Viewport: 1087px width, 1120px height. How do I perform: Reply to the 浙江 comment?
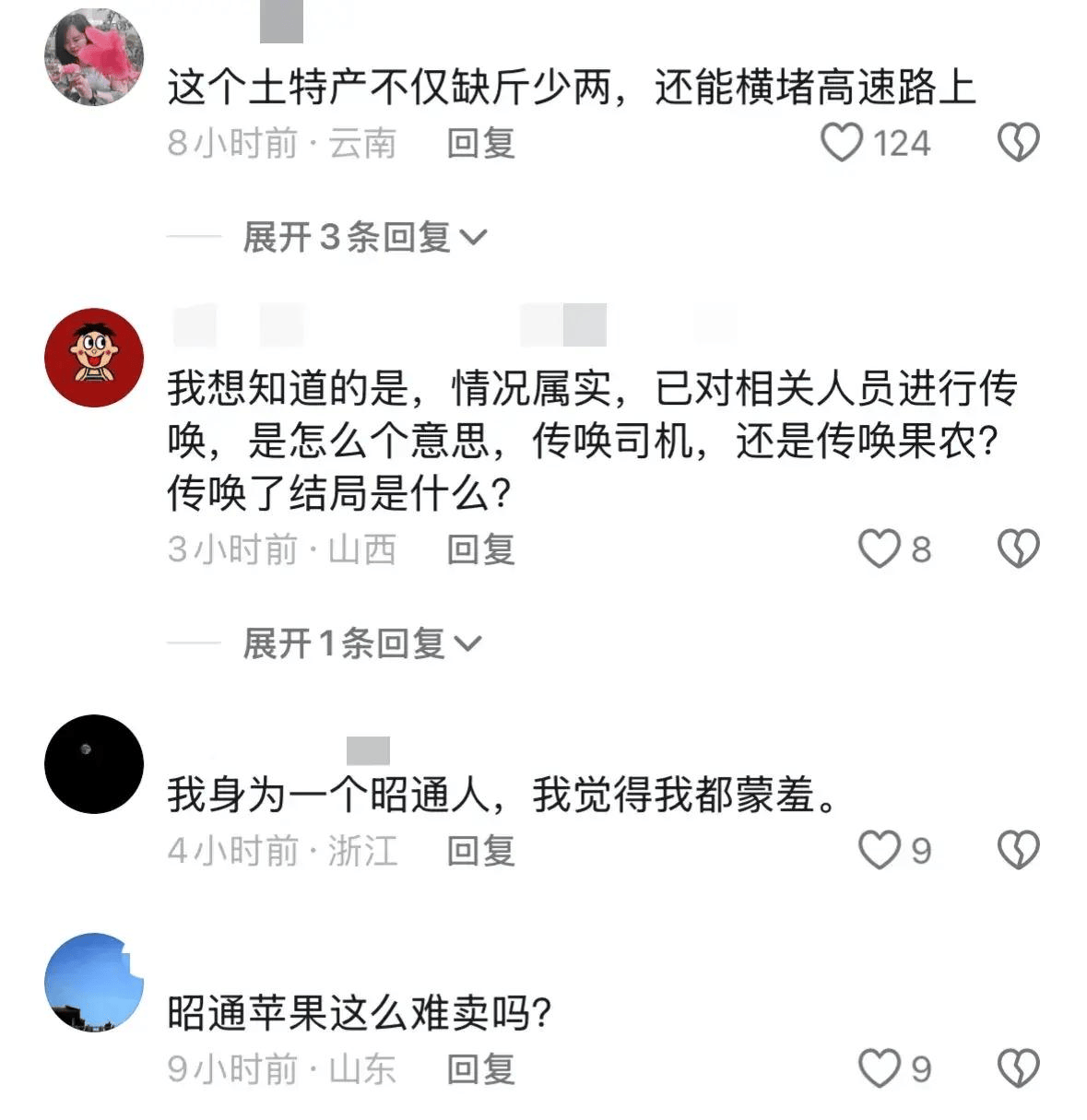(x=480, y=850)
